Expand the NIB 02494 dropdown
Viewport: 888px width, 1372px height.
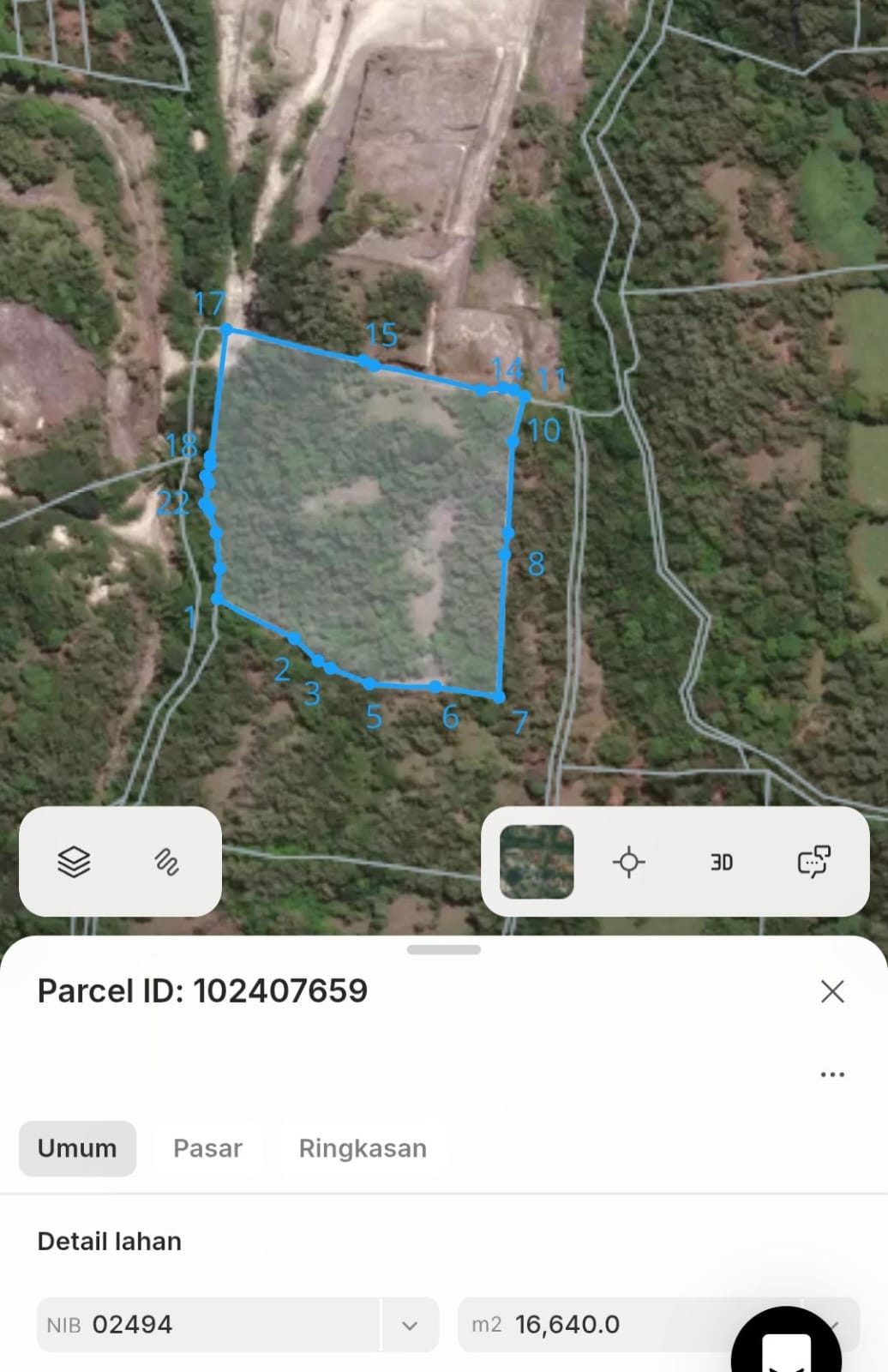point(410,1326)
